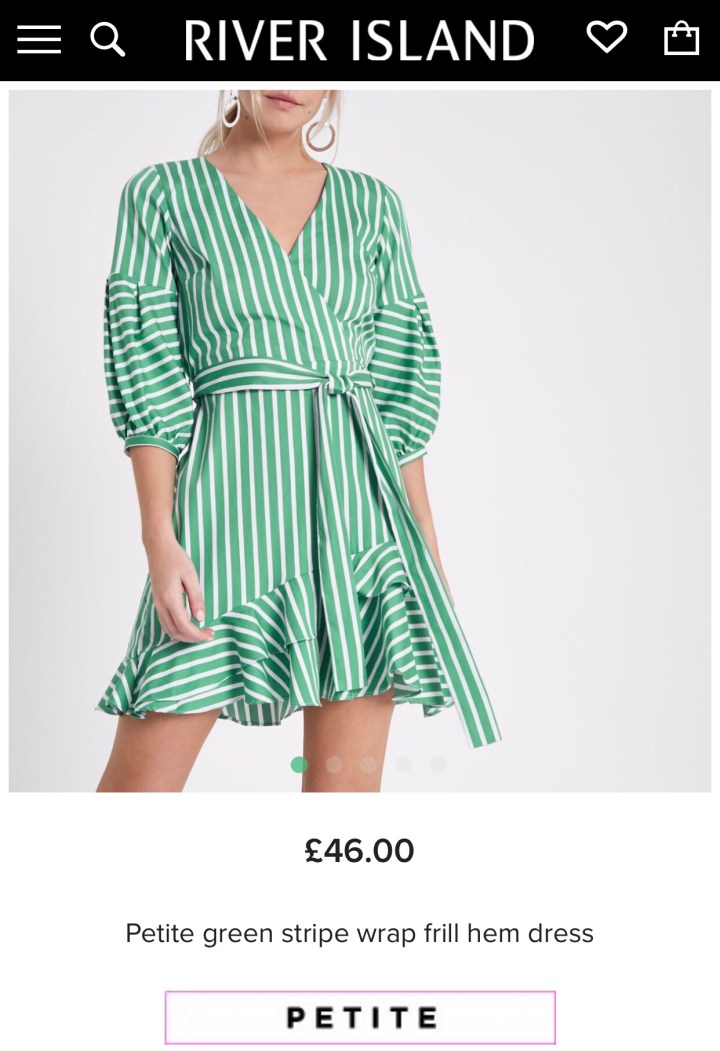Go to River Island home via logo
The height and width of the screenshot is (1051, 720).
point(359,41)
